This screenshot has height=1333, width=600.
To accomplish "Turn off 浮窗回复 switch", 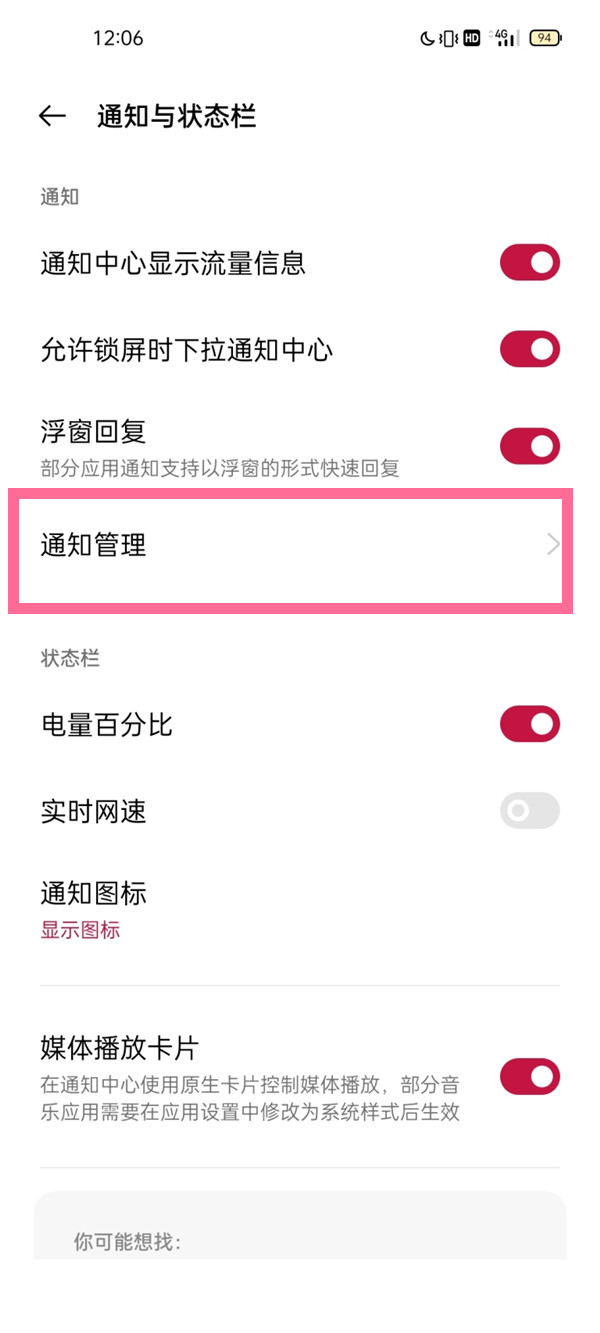I will [529, 446].
